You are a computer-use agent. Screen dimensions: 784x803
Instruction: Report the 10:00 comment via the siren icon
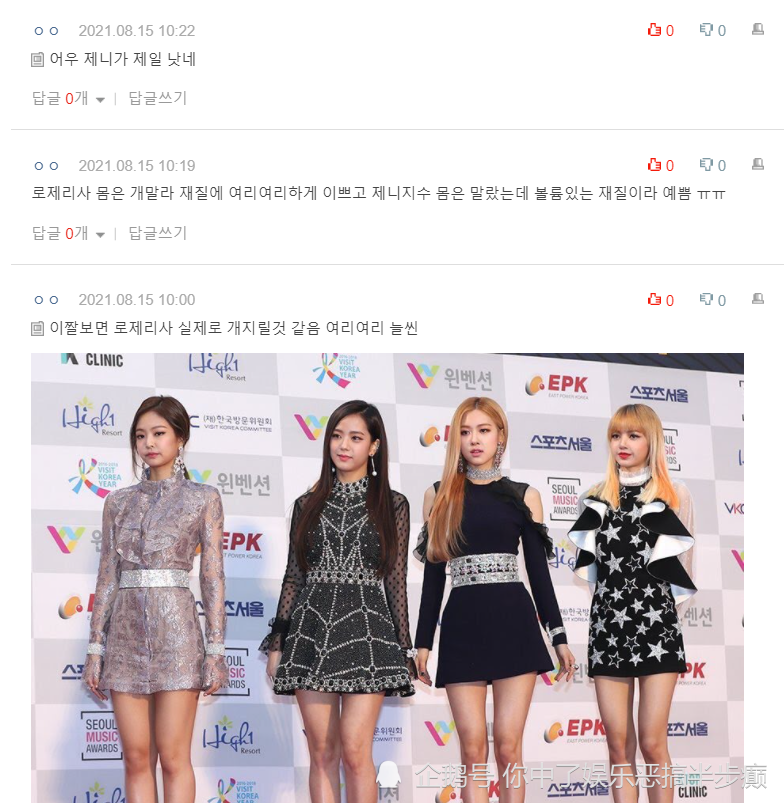[x=760, y=299]
